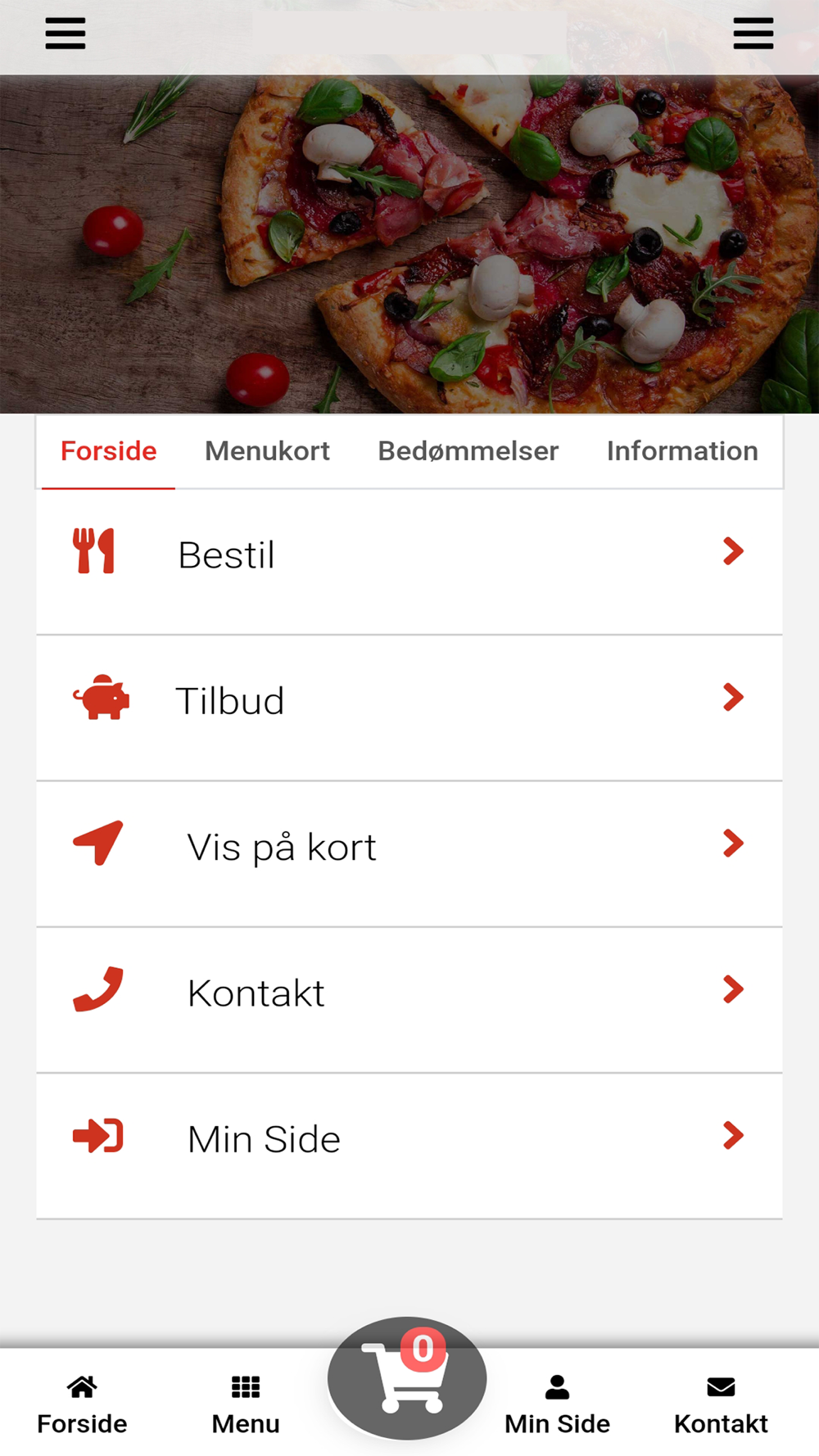
Task: Switch to the Bedømmelser tab
Action: click(x=468, y=451)
